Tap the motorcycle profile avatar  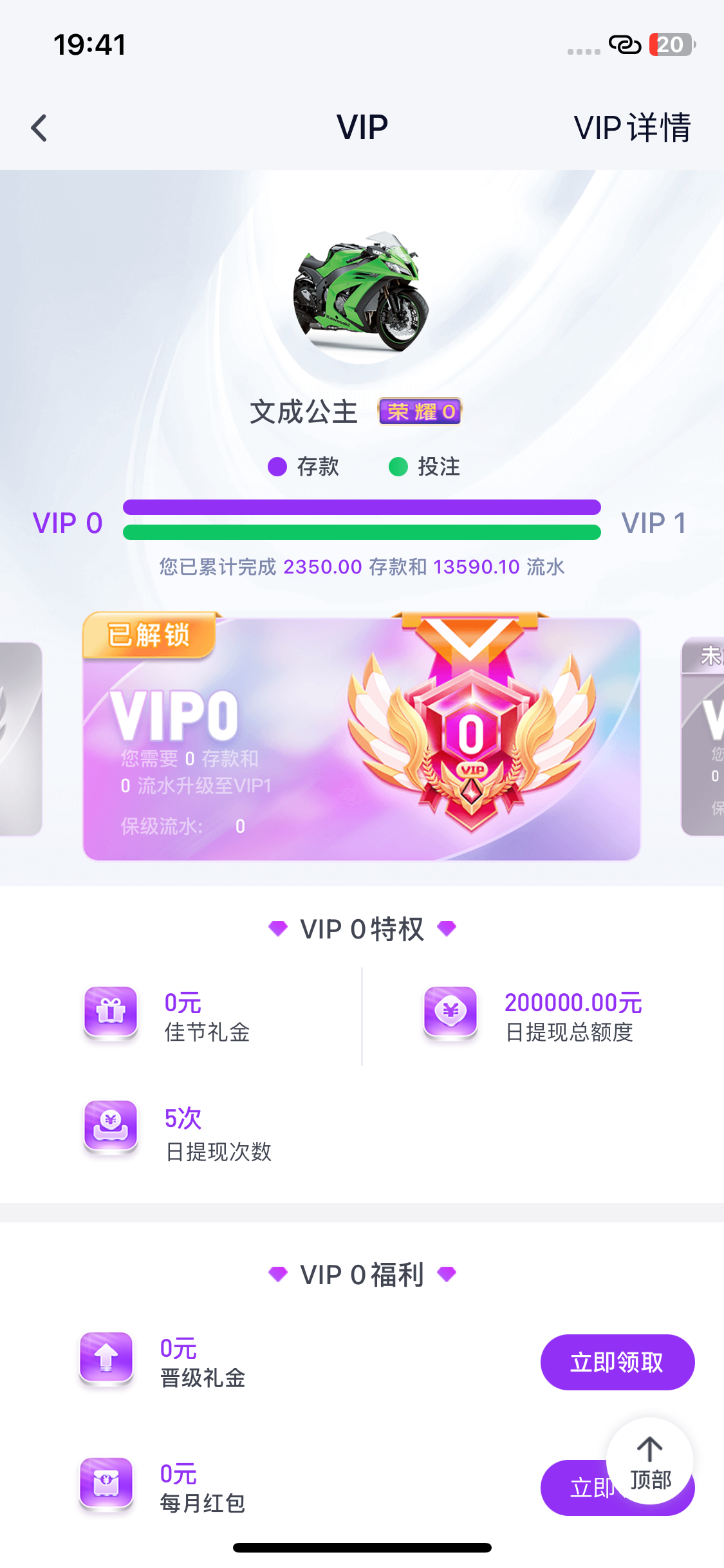click(361, 293)
